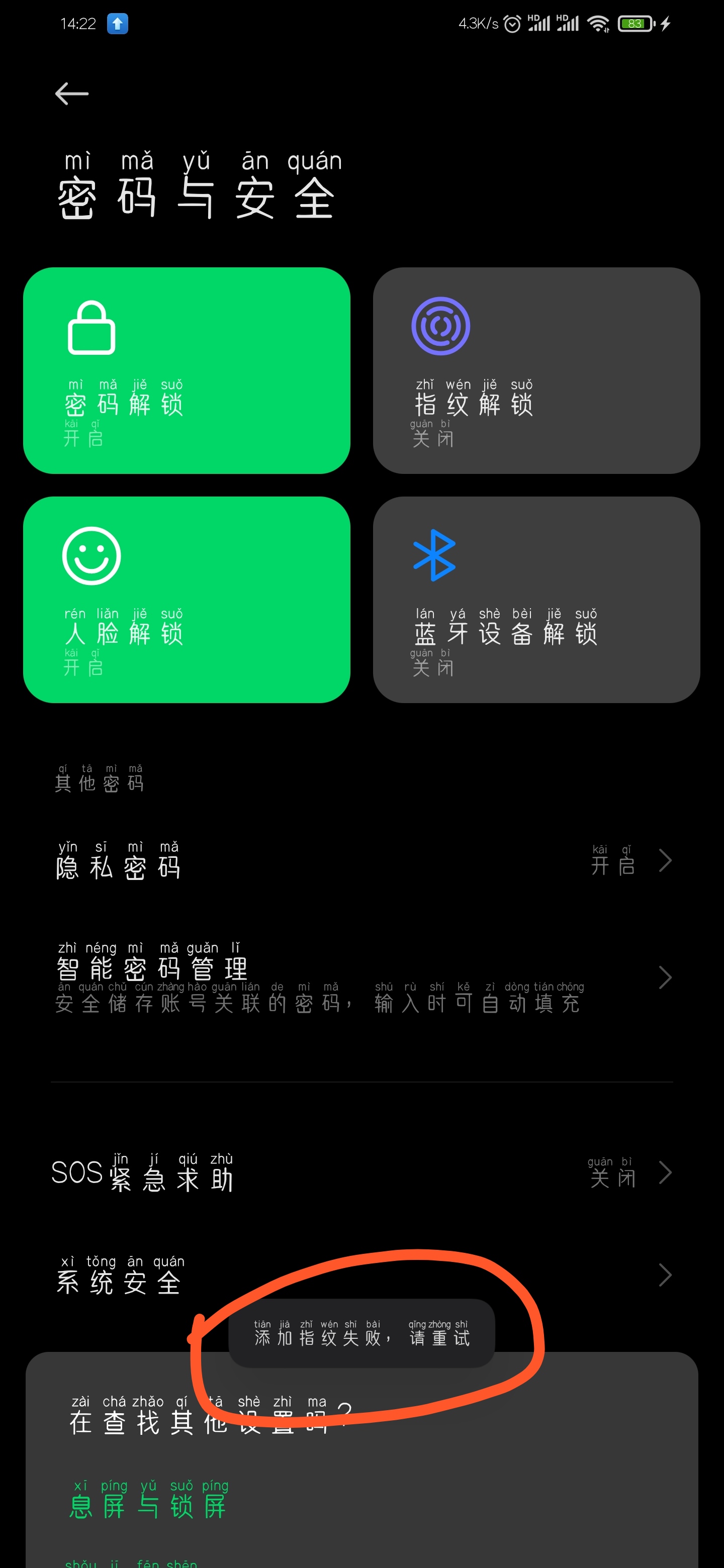Open the 人脸解锁 card
This screenshot has width=724, height=1568.
(x=187, y=600)
